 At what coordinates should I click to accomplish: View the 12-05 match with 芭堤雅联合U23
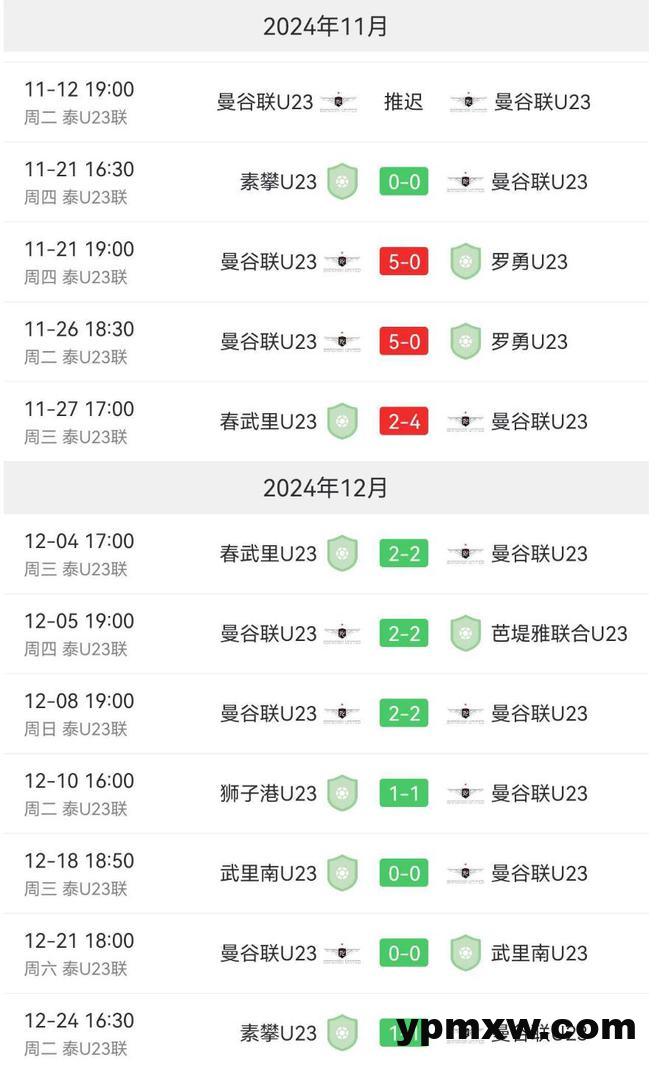click(326, 634)
